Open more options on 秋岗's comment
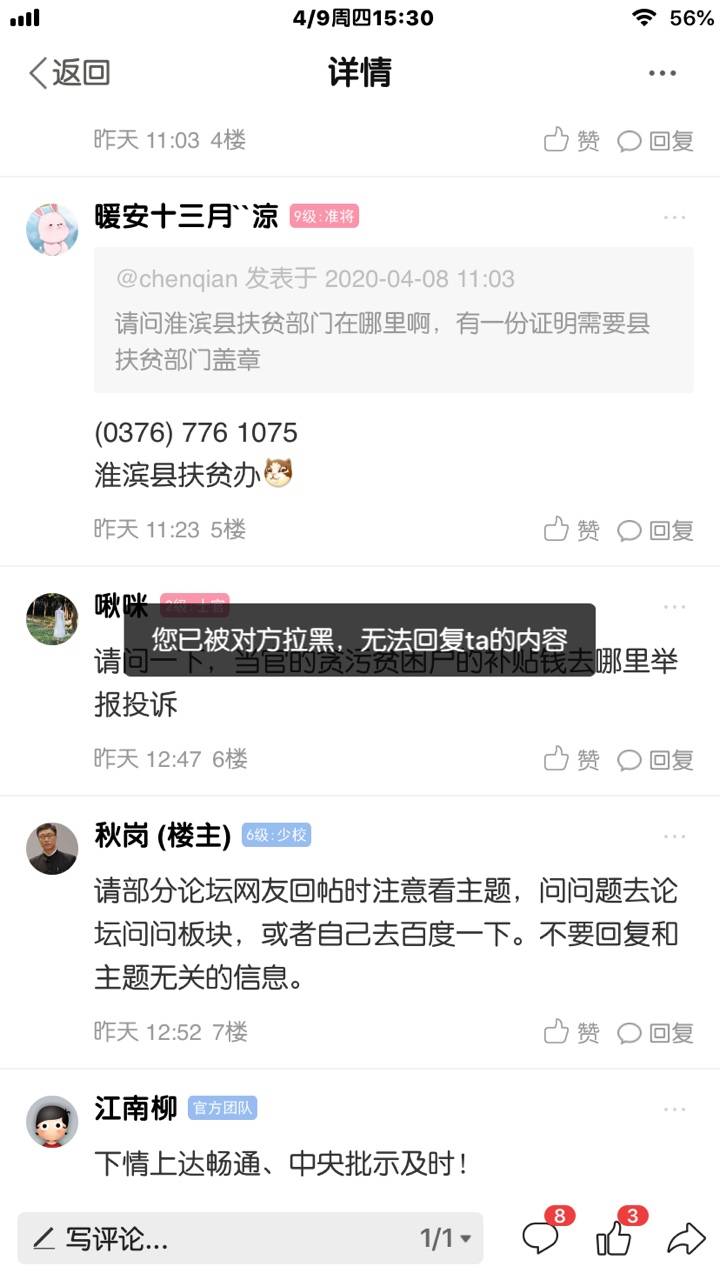 click(675, 836)
